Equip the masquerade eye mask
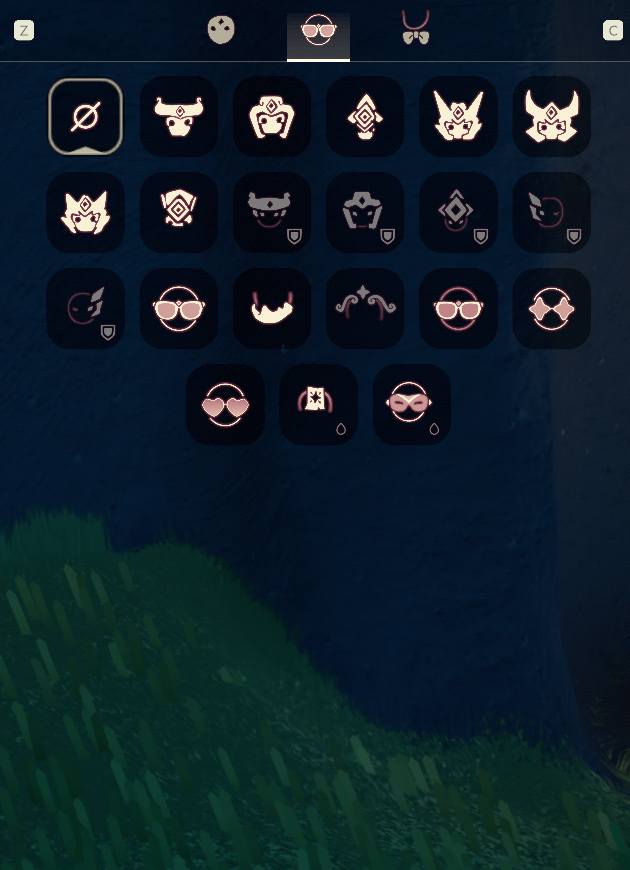This screenshot has height=870, width=630. click(x=411, y=404)
